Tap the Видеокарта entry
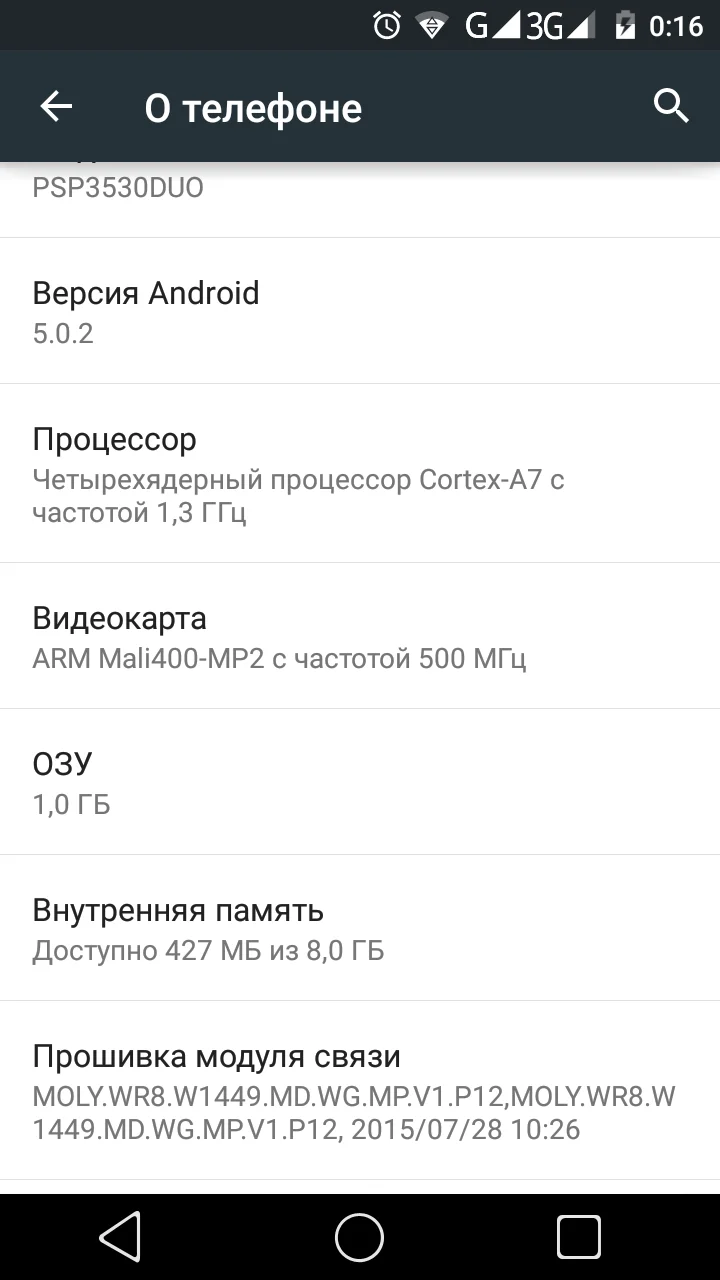 point(360,636)
